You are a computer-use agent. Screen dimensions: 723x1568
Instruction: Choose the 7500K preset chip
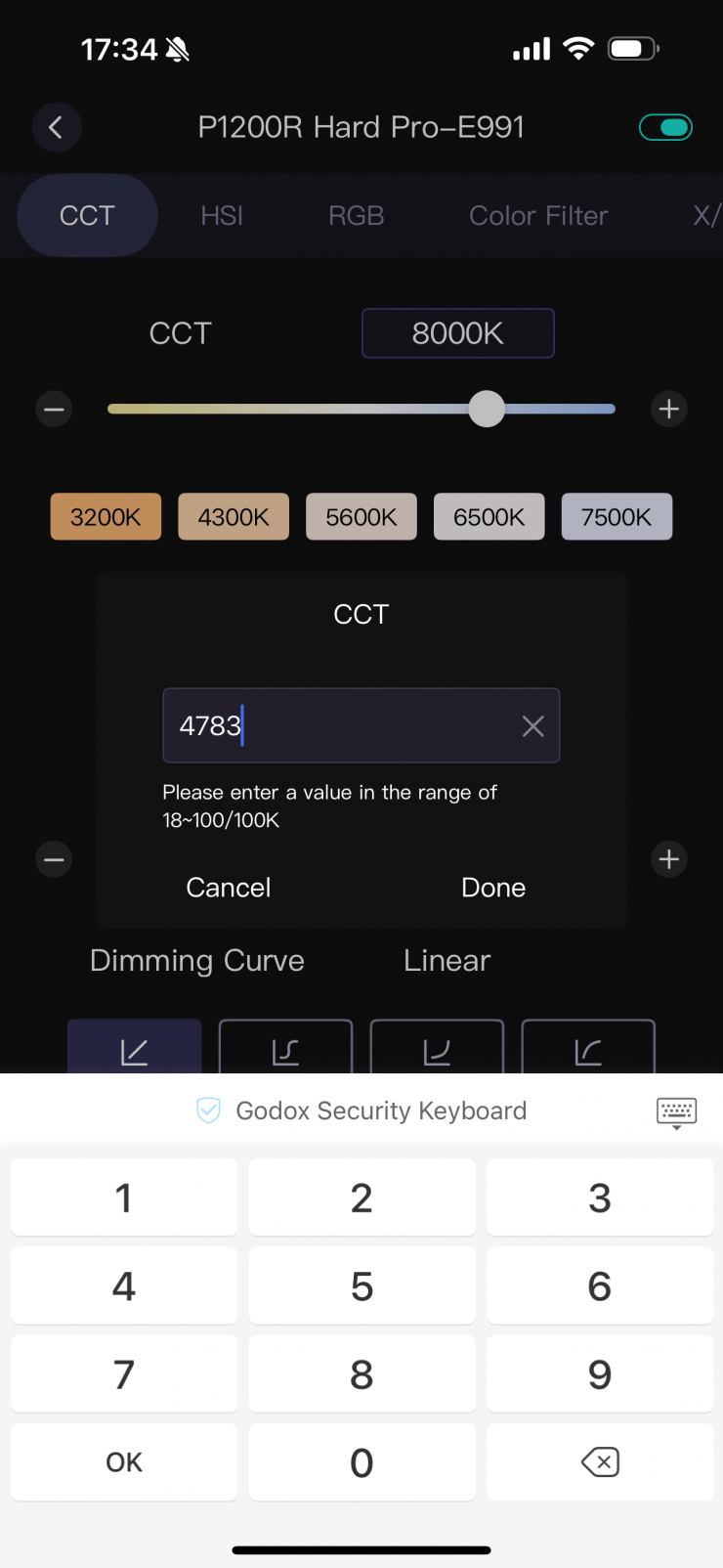(x=617, y=517)
